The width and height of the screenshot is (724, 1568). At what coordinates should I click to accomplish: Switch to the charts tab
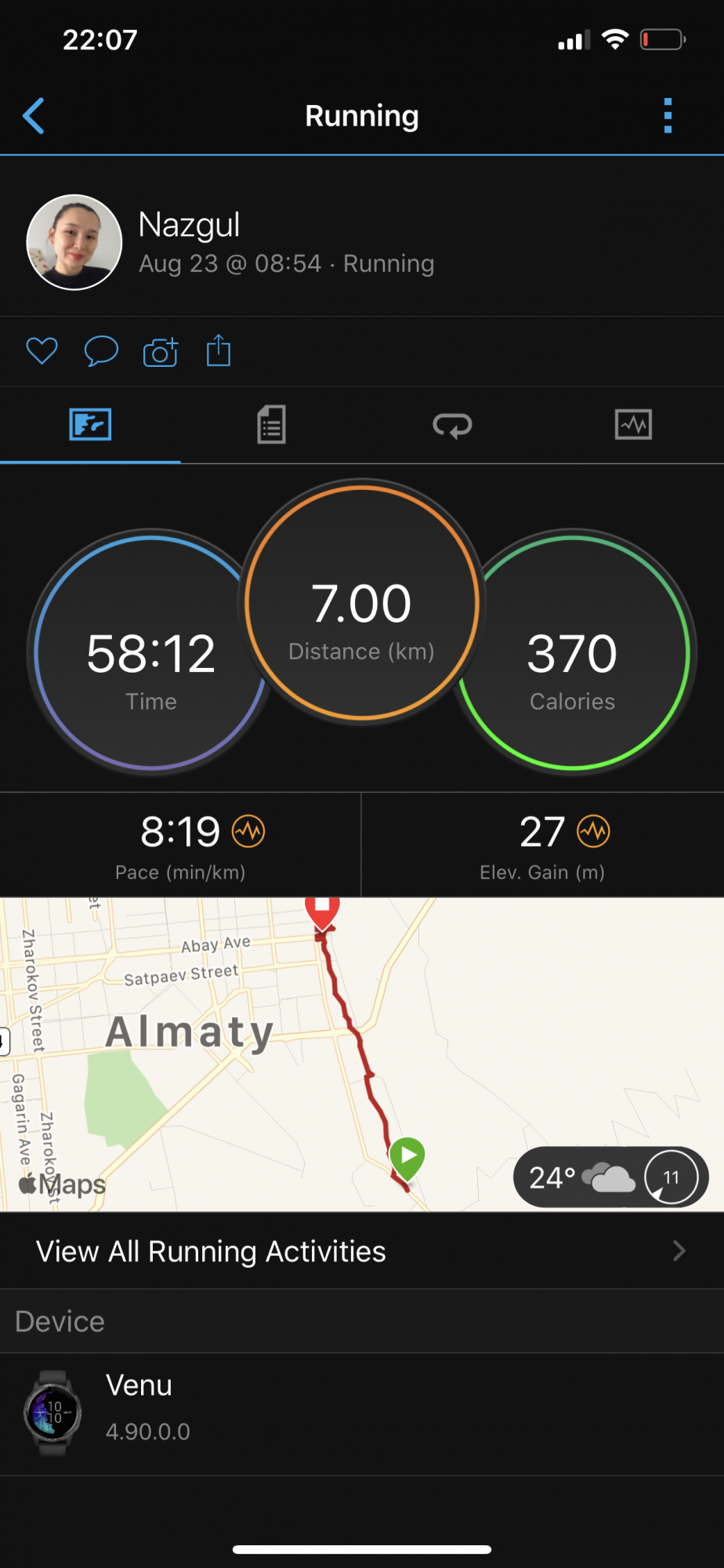pyautogui.click(x=633, y=425)
